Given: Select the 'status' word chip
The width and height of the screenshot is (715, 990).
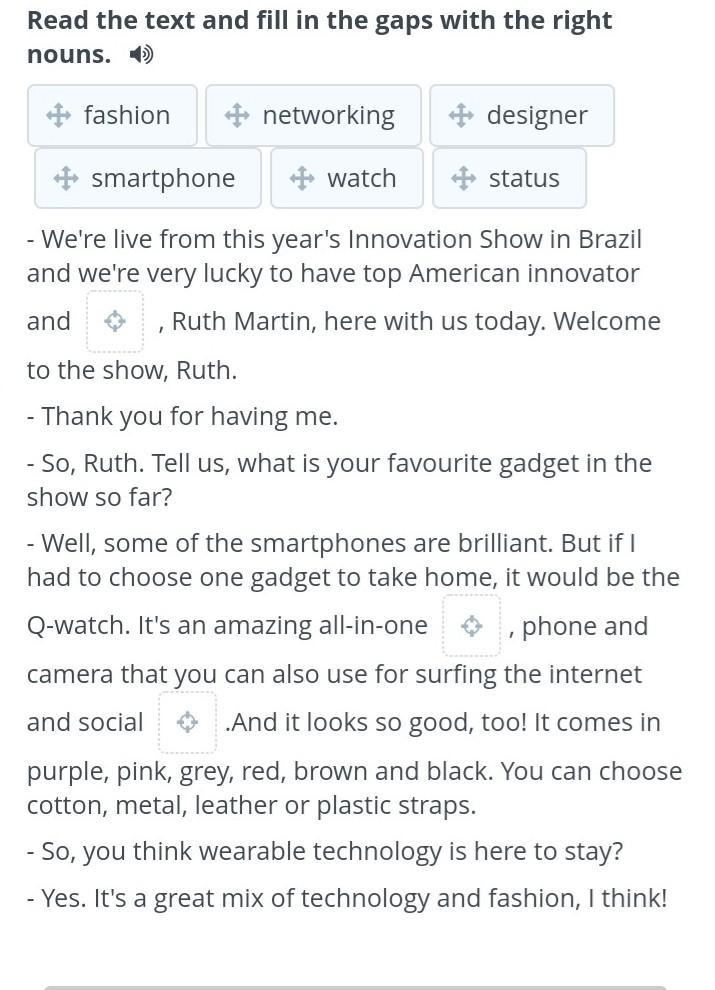Looking at the screenshot, I should [508, 179].
